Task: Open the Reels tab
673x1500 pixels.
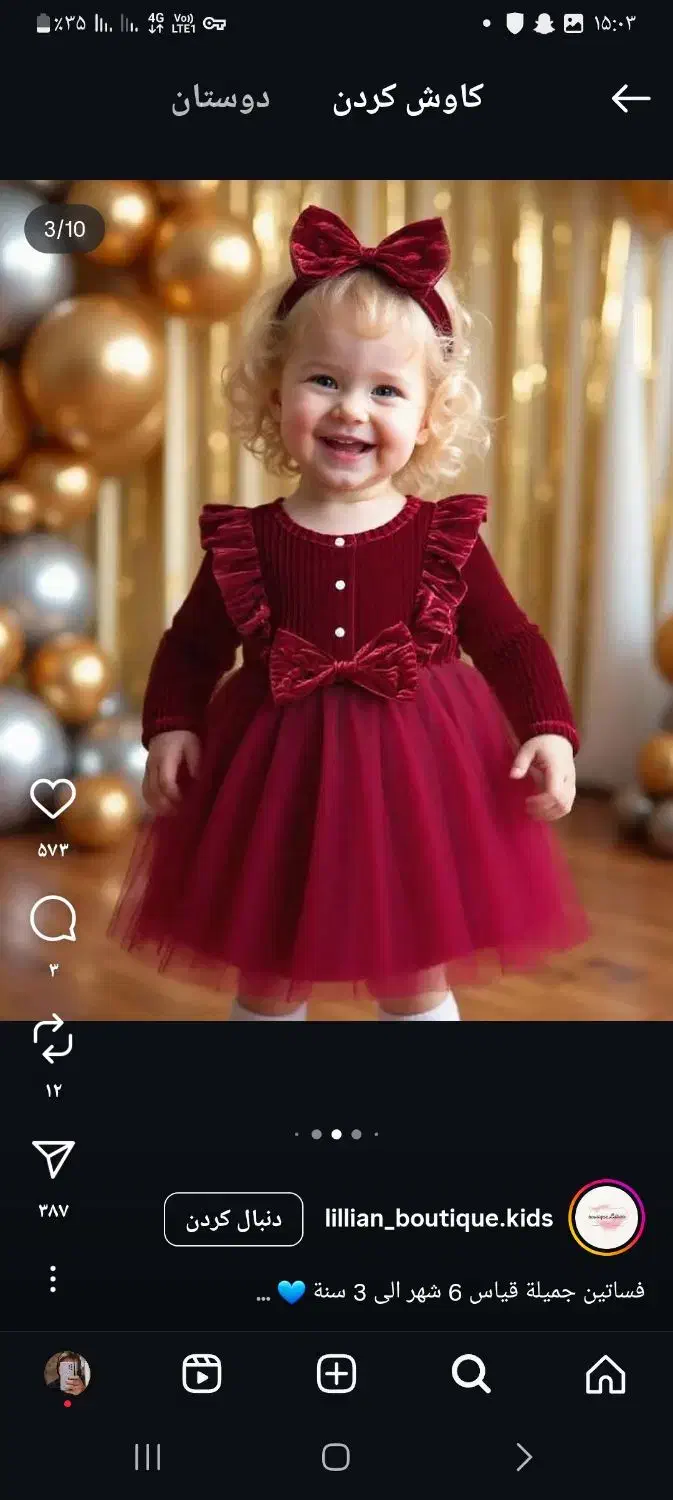Action: pyautogui.click(x=202, y=1374)
